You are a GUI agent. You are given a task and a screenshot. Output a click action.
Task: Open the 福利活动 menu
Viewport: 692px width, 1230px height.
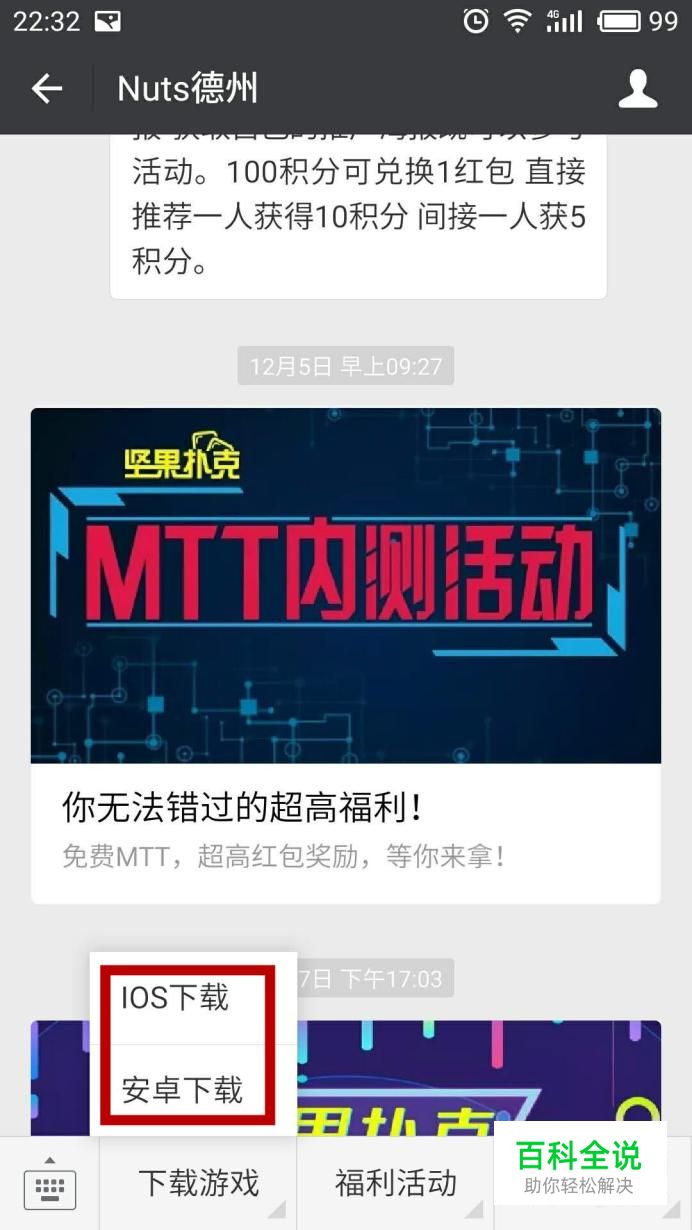(395, 1184)
